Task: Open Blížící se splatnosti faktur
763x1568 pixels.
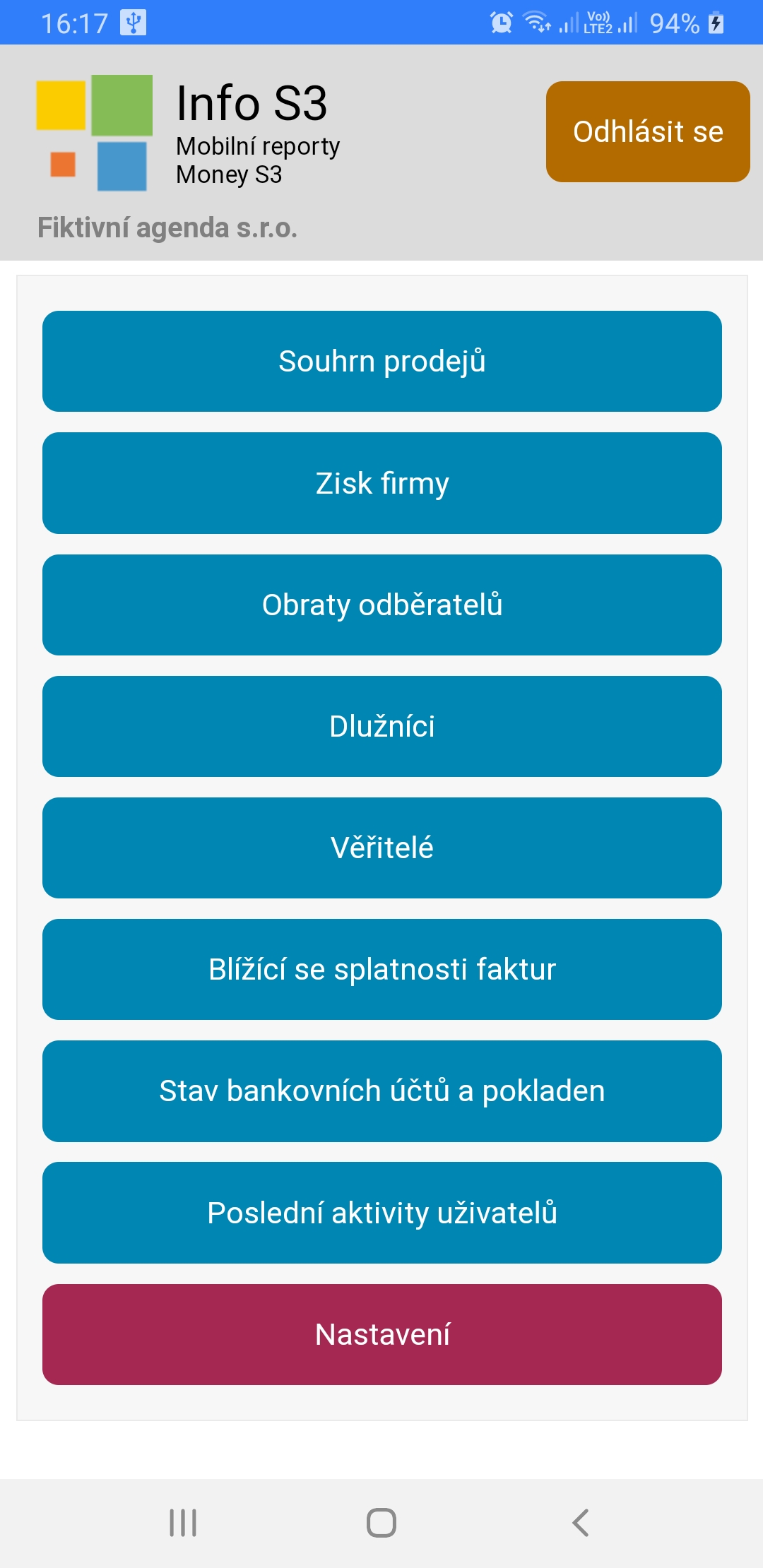Action: (382, 969)
